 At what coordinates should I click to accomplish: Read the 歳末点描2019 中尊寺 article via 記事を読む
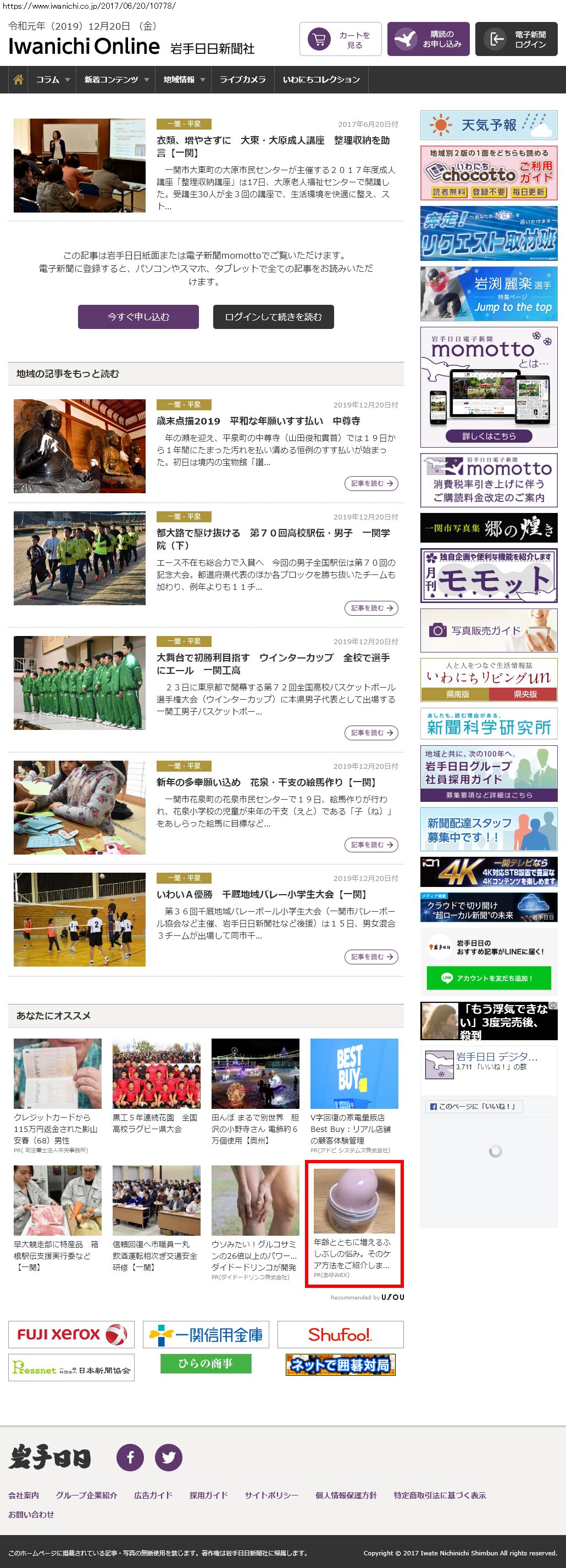click(371, 483)
